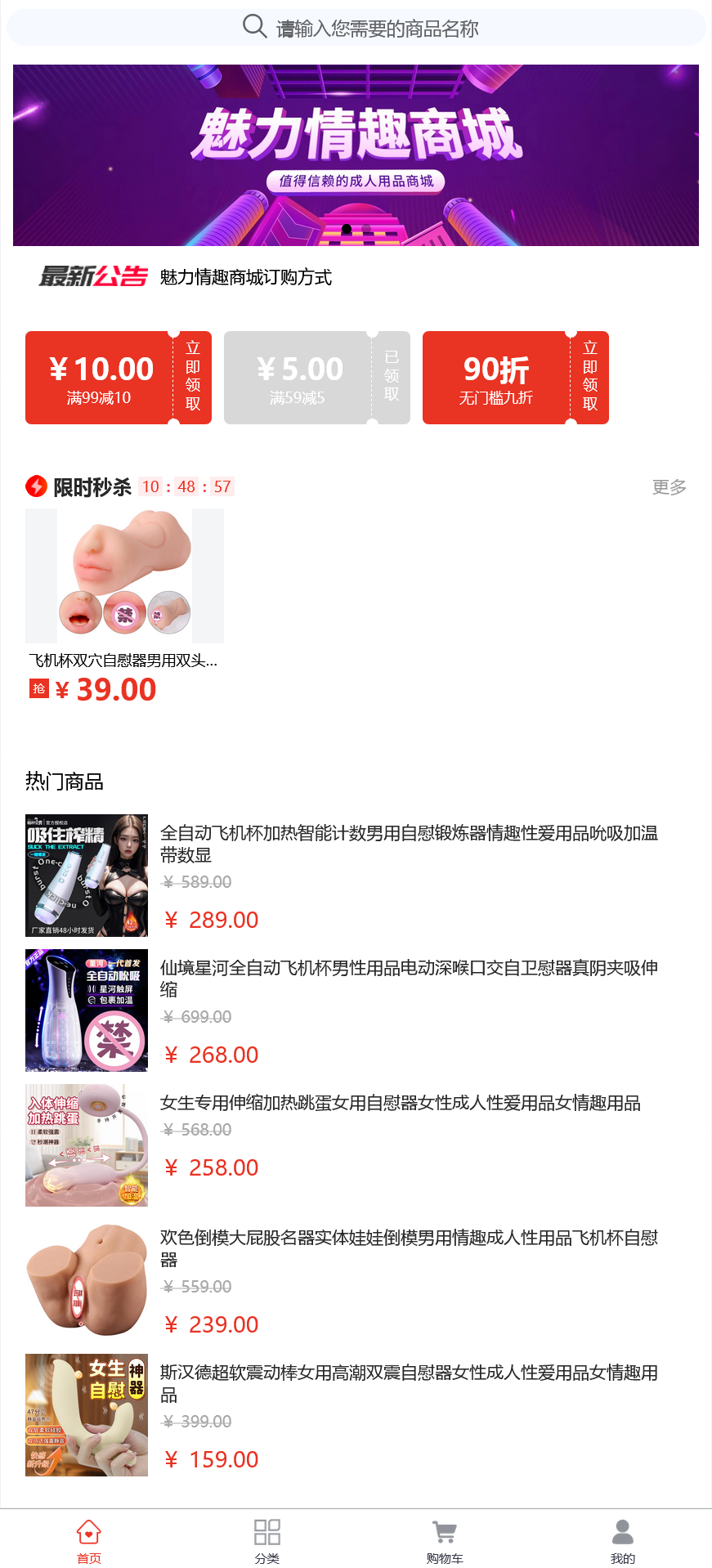Image resolution: width=712 pixels, height=1568 pixels.
Task: Claim the 90折 无门槛九折 coupon
Action: [590, 378]
